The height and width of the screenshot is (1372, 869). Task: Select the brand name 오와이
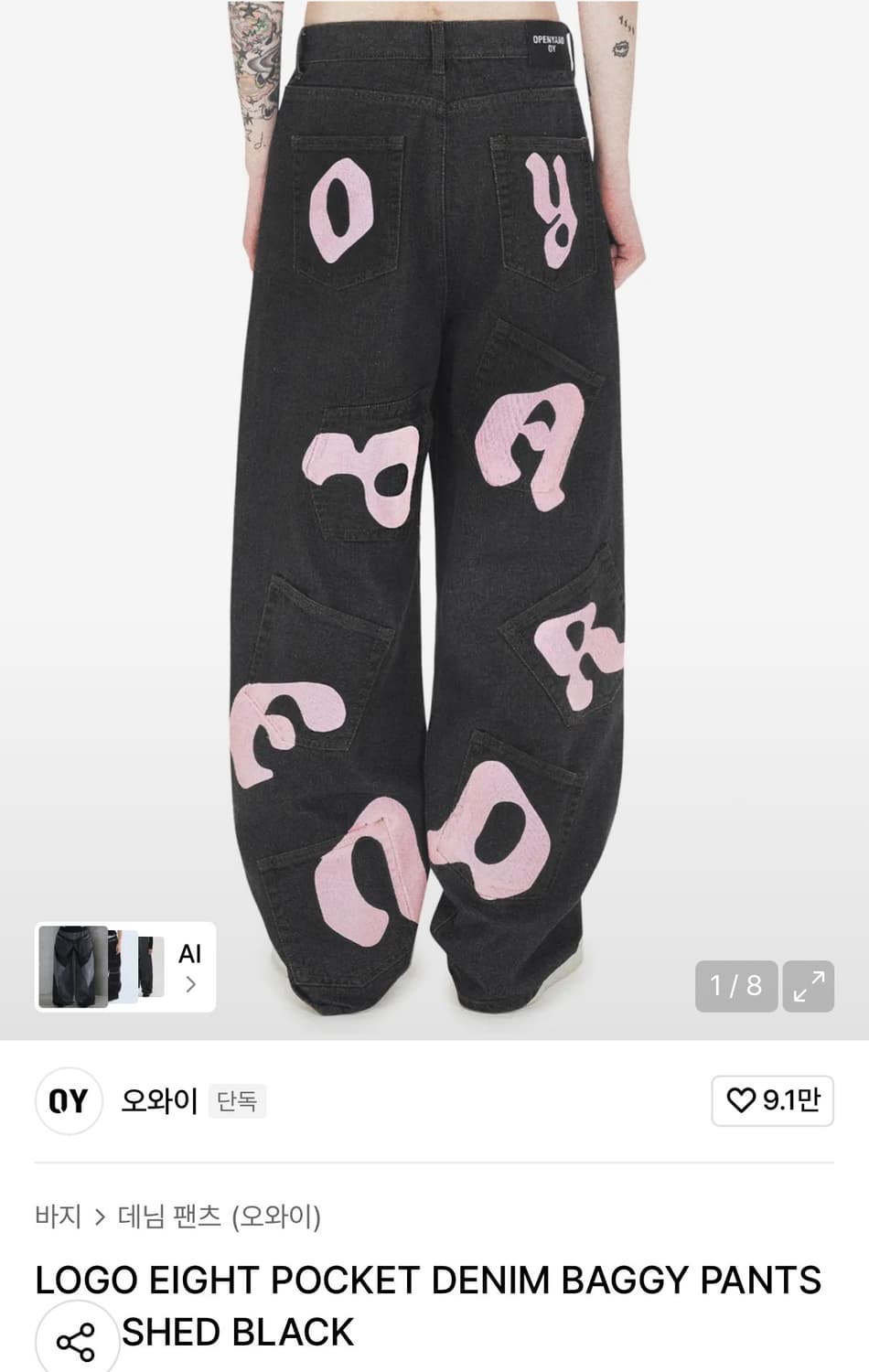159,1102
